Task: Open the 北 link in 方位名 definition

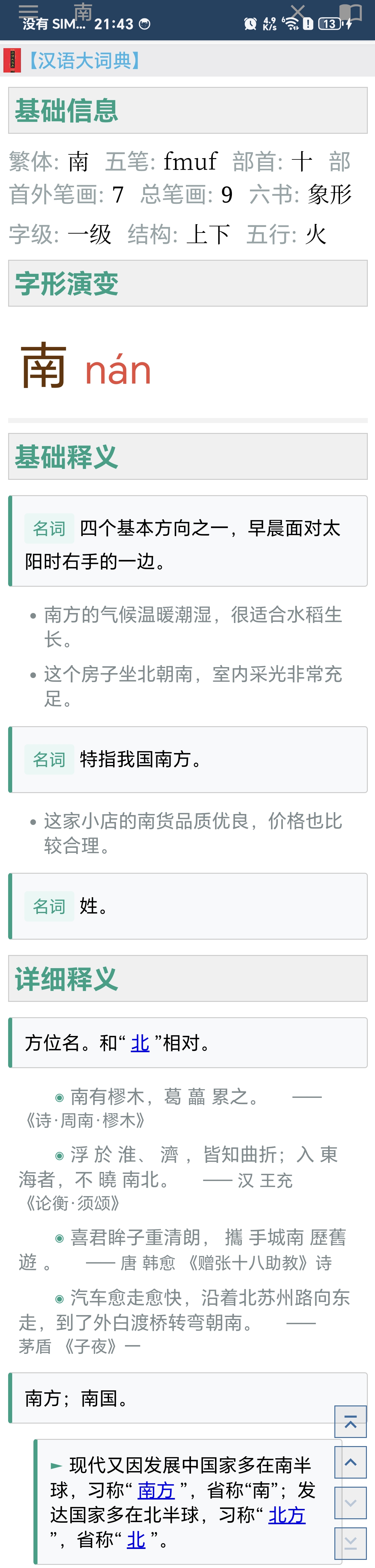Action: point(140,1043)
